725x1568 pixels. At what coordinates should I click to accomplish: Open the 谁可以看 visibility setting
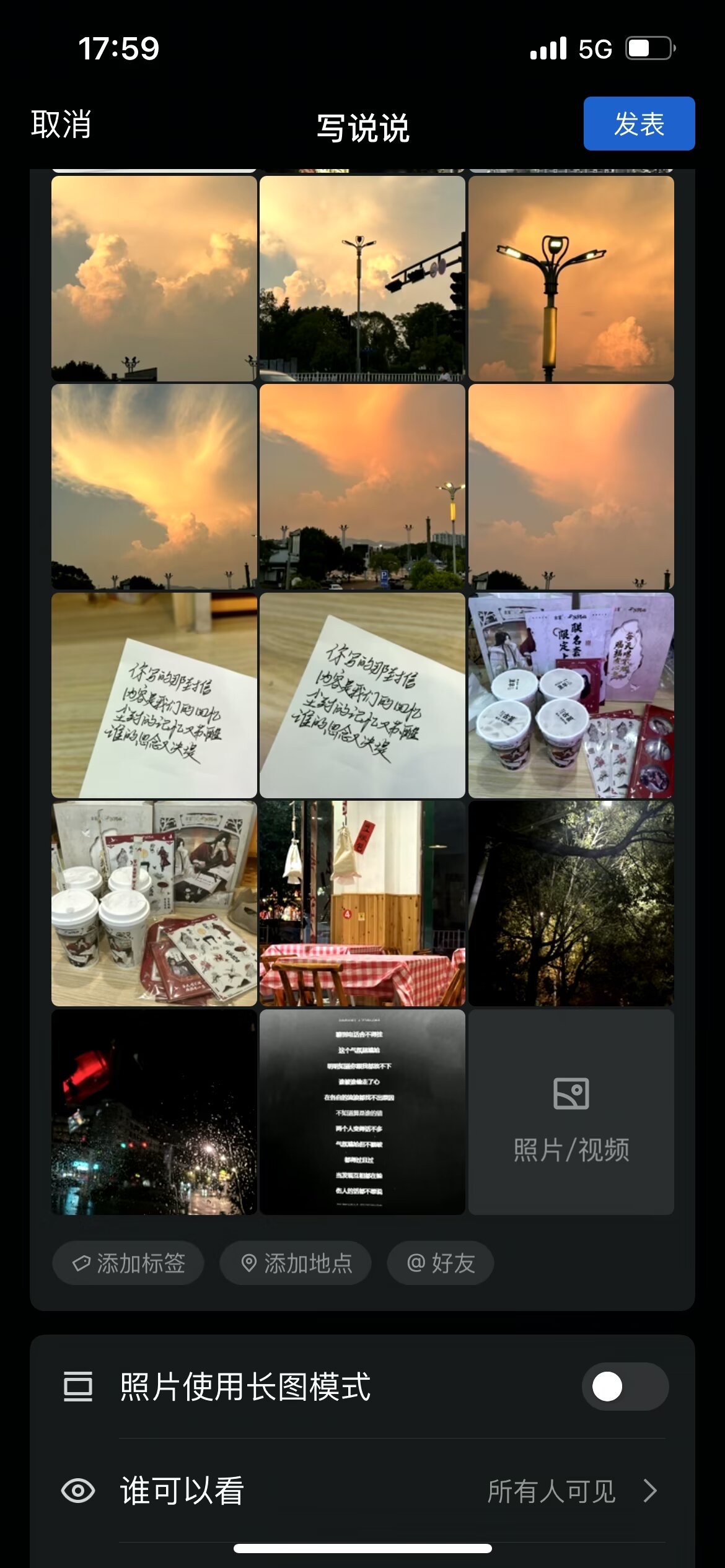coord(362,1491)
